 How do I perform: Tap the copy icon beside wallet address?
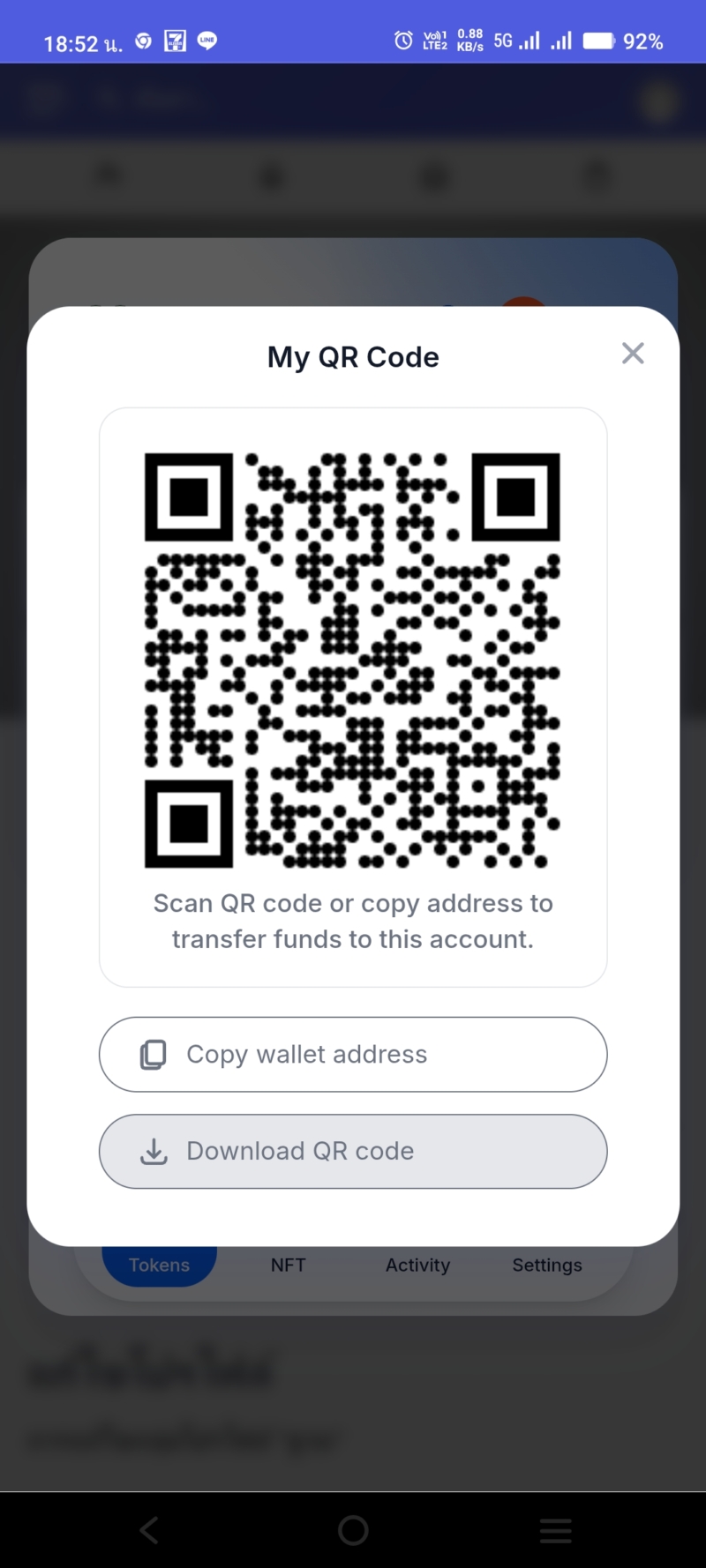(x=154, y=1054)
